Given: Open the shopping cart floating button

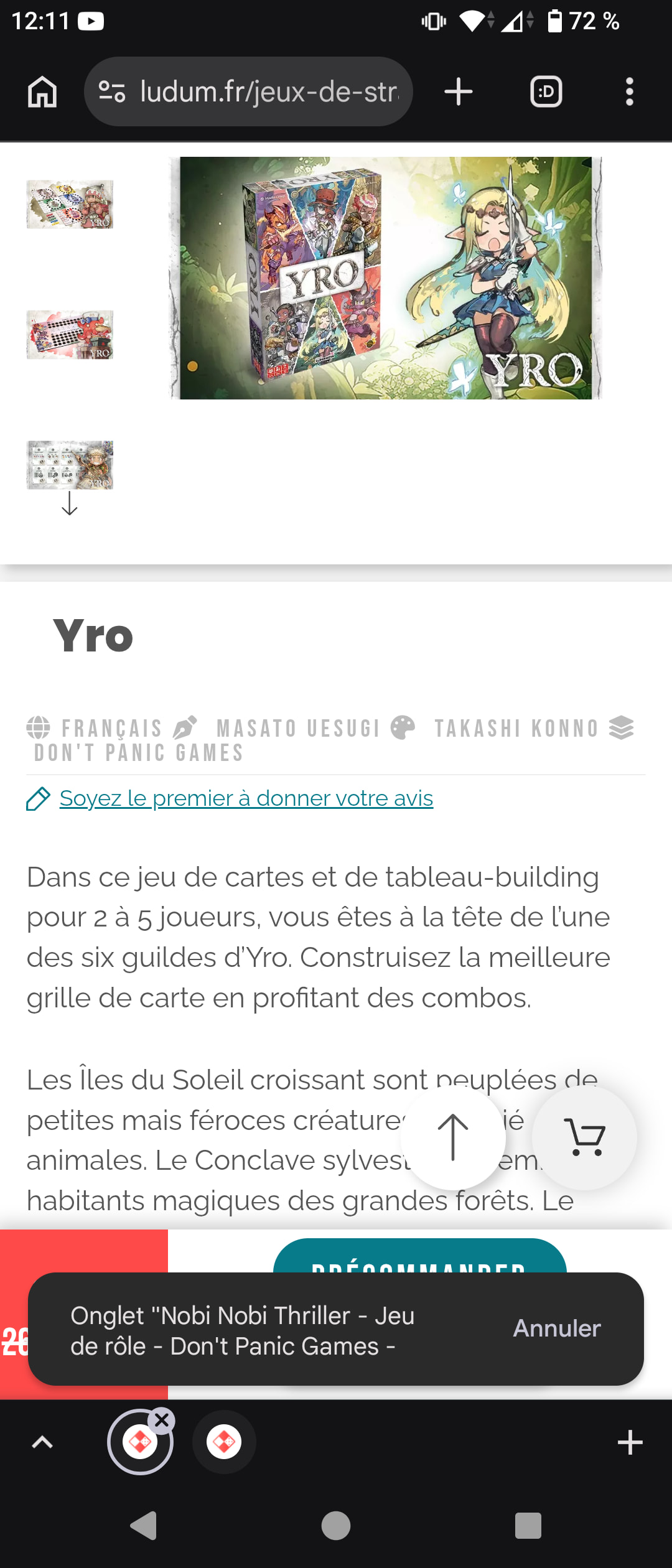Looking at the screenshot, I should (x=584, y=1137).
